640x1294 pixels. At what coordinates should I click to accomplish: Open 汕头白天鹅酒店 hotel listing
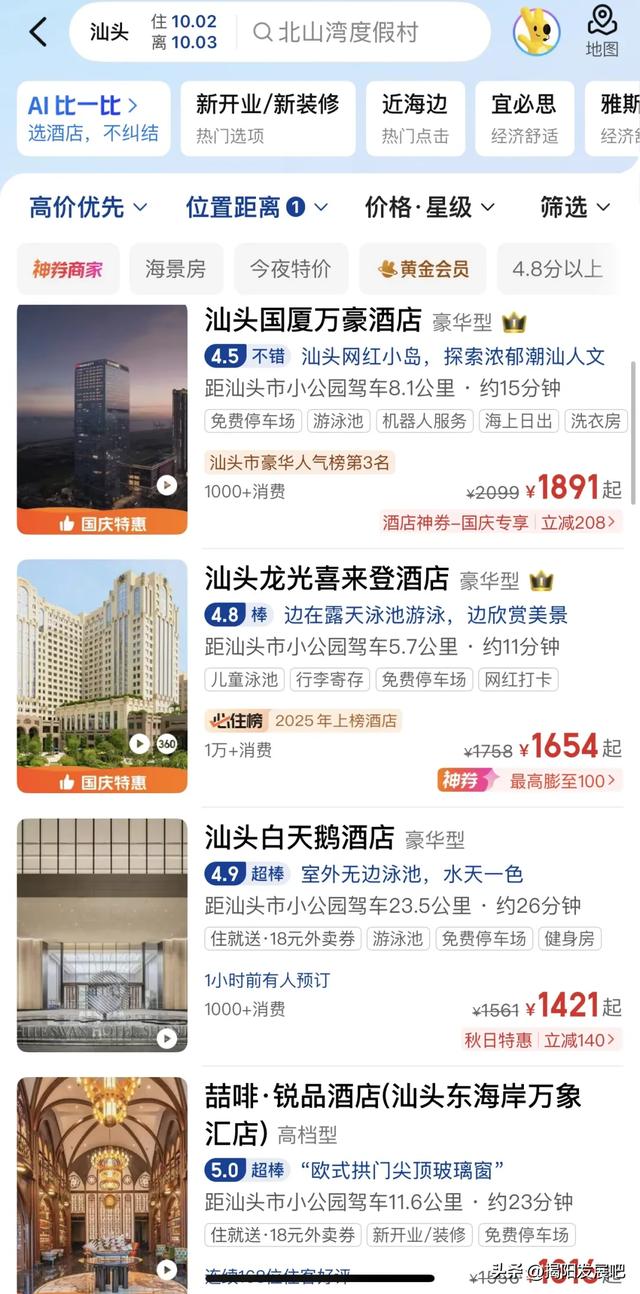(300, 837)
